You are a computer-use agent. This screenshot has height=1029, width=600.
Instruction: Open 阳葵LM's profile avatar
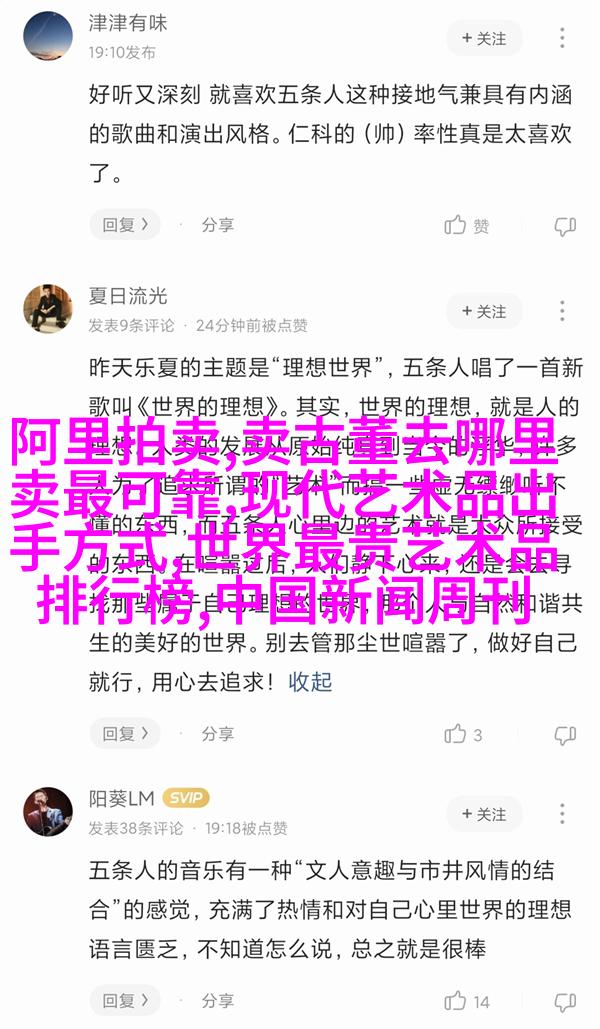click(48, 812)
